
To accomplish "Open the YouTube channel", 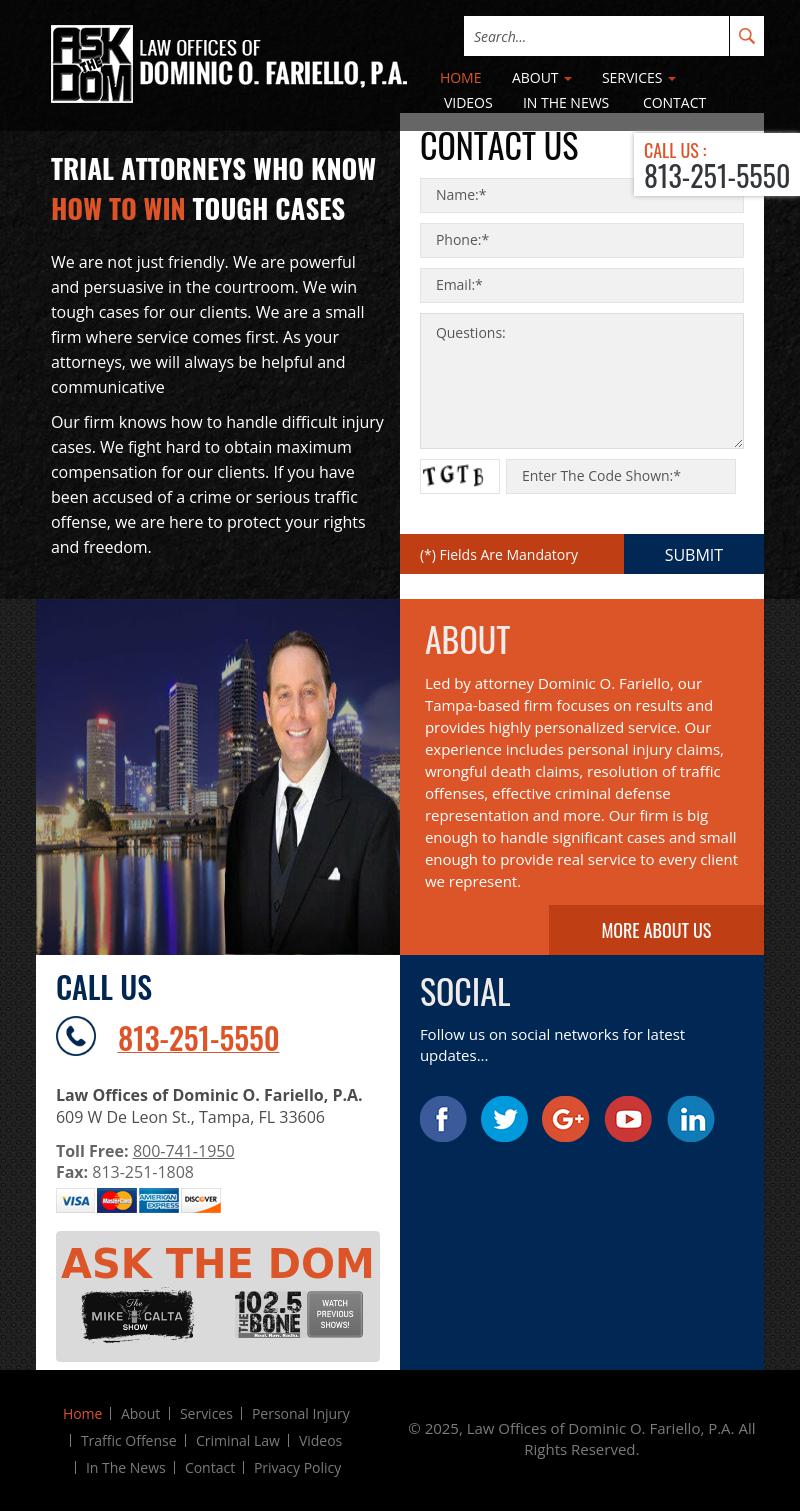I will point(628,1119).
